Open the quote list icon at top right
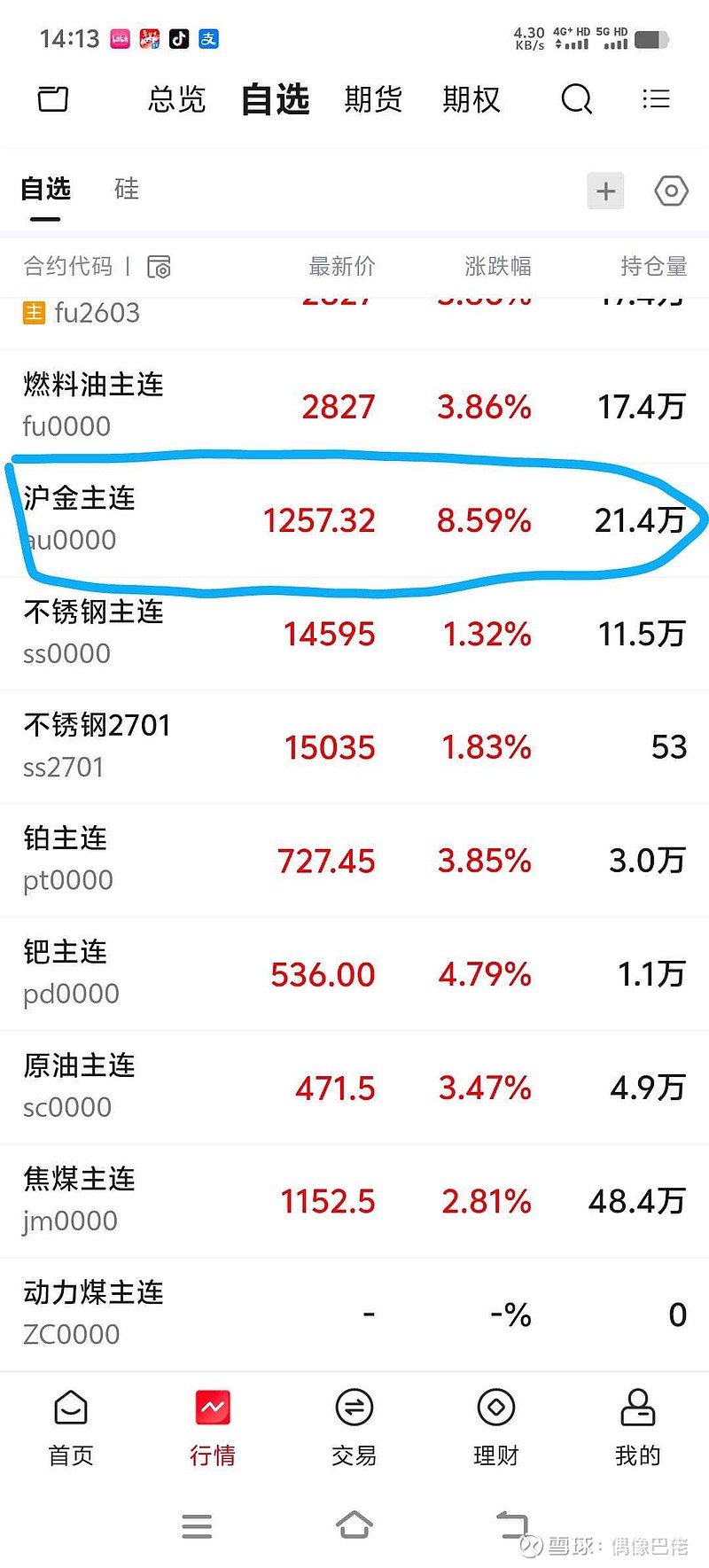709x1568 pixels. pyautogui.click(x=656, y=99)
